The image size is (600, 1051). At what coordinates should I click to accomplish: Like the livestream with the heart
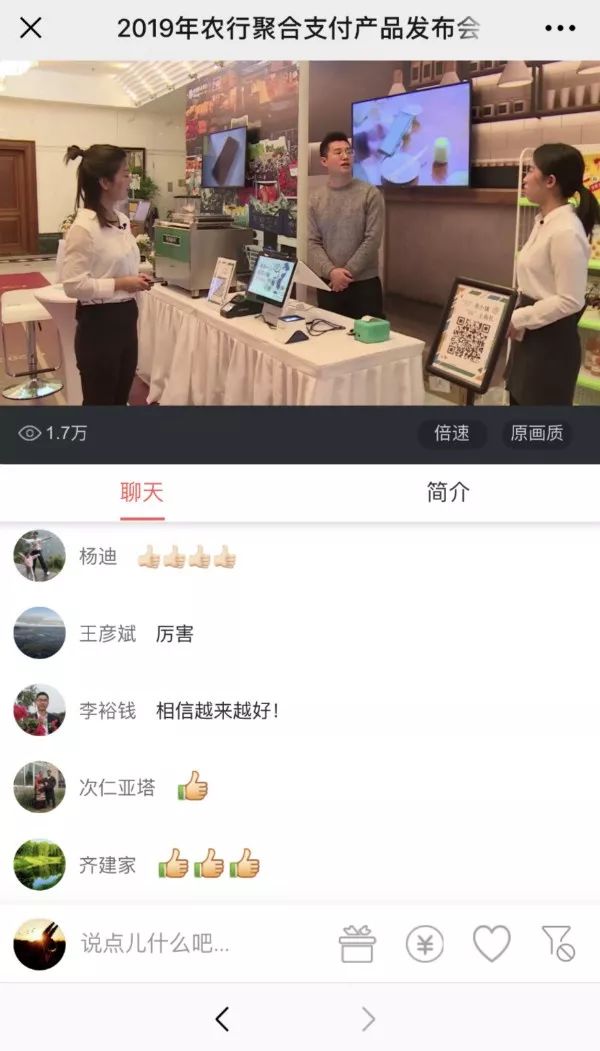491,943
